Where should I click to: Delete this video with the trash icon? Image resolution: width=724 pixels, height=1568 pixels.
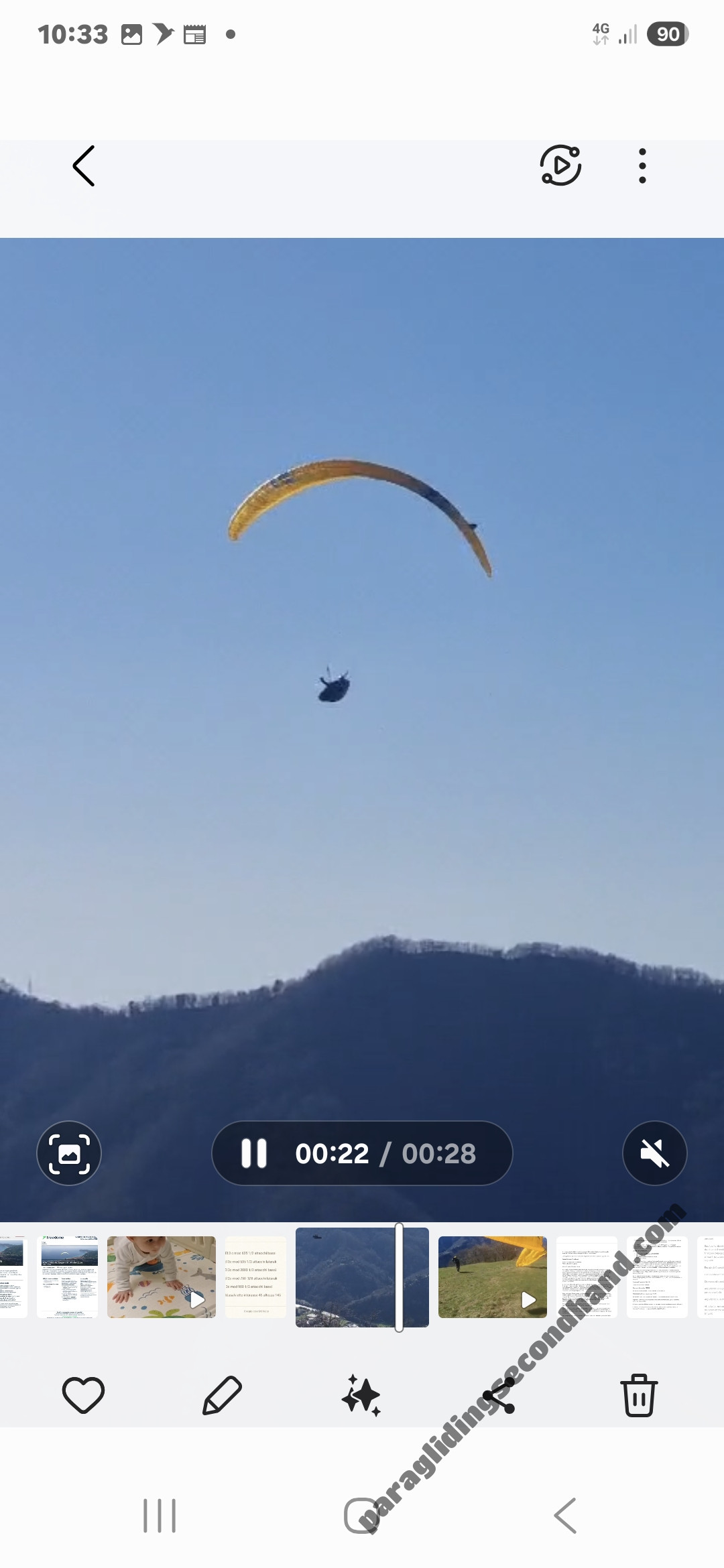pos(639,1396)
